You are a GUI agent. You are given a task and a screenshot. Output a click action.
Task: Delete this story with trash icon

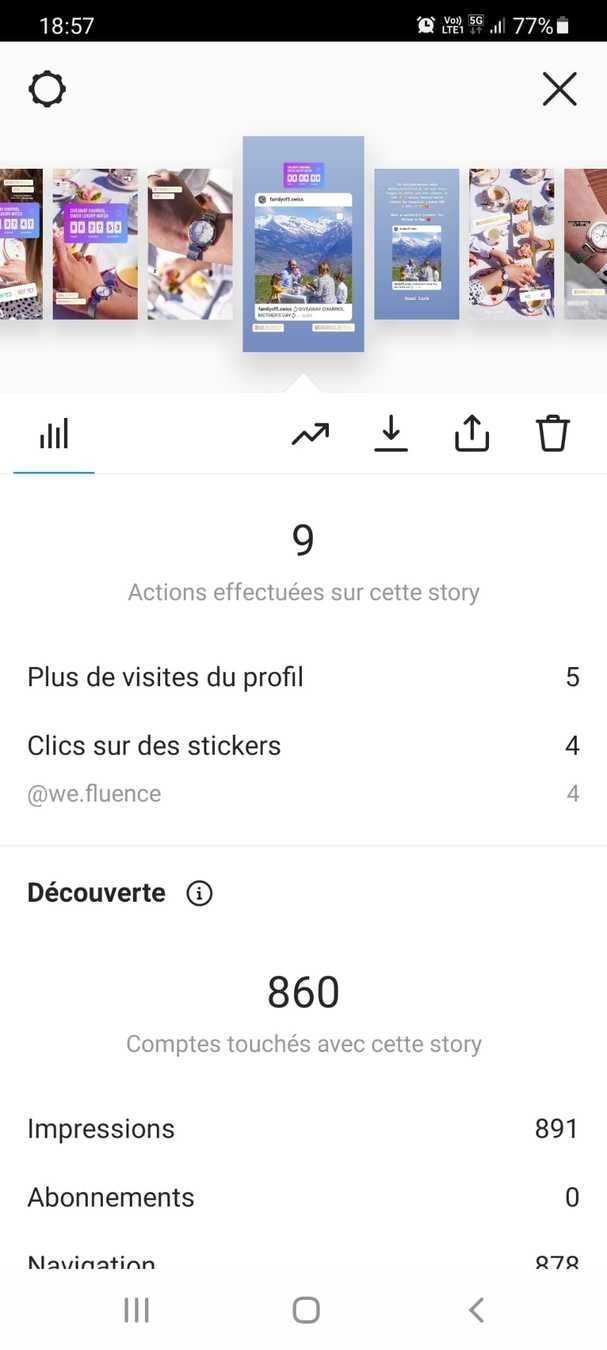pyautogui.click(x=552, y=434)
